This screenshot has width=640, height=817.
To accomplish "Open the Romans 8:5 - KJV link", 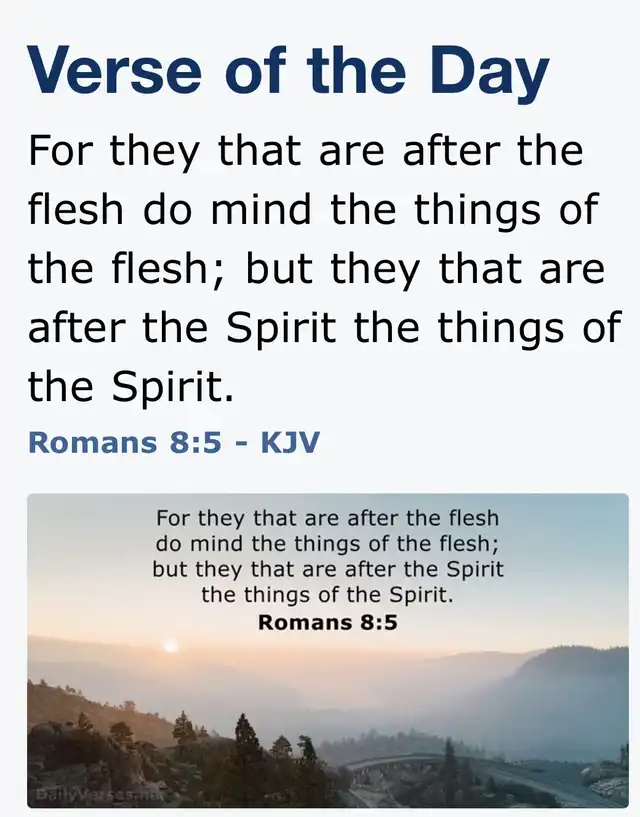I will [173, 441].
